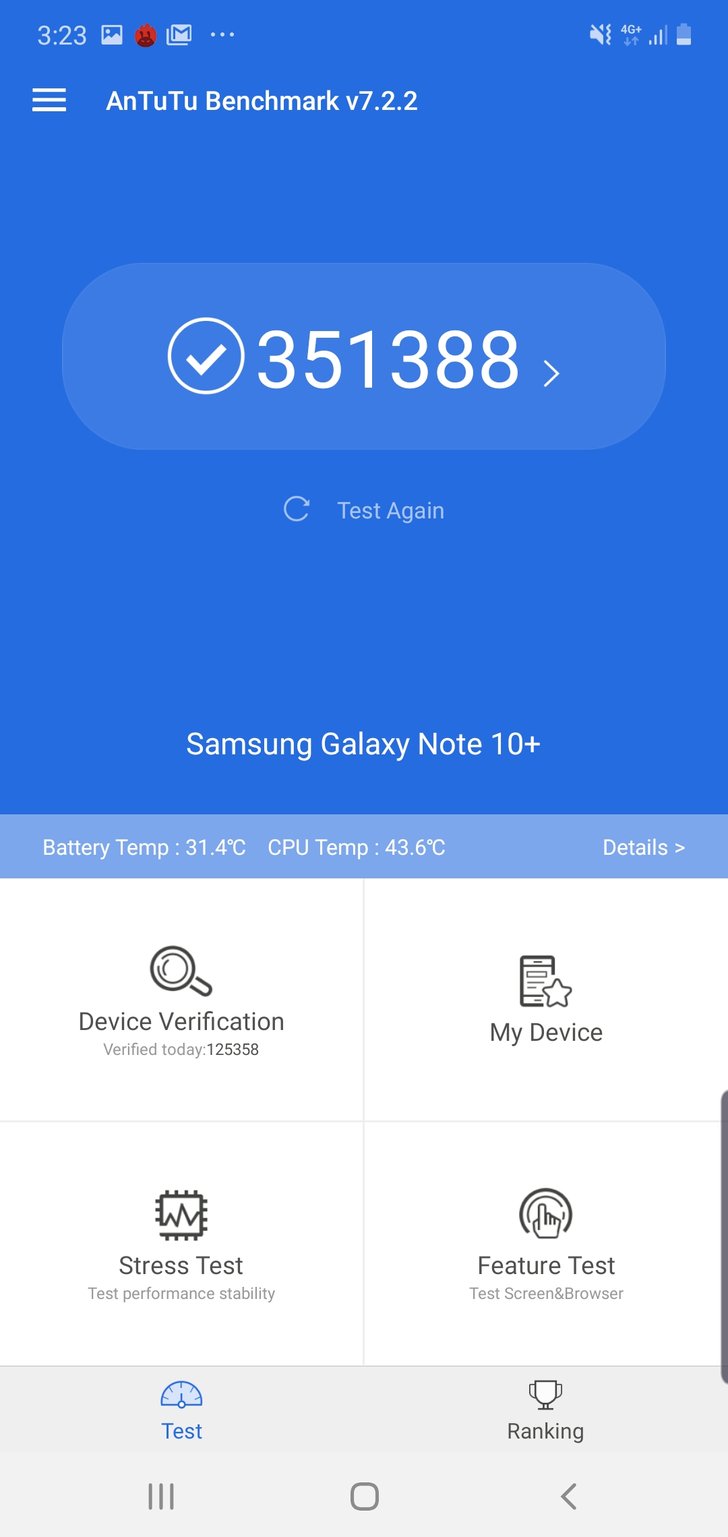Open the hamburger drawer menu
This screenshot has height=1537, width=728.
(x=49, y=100)
